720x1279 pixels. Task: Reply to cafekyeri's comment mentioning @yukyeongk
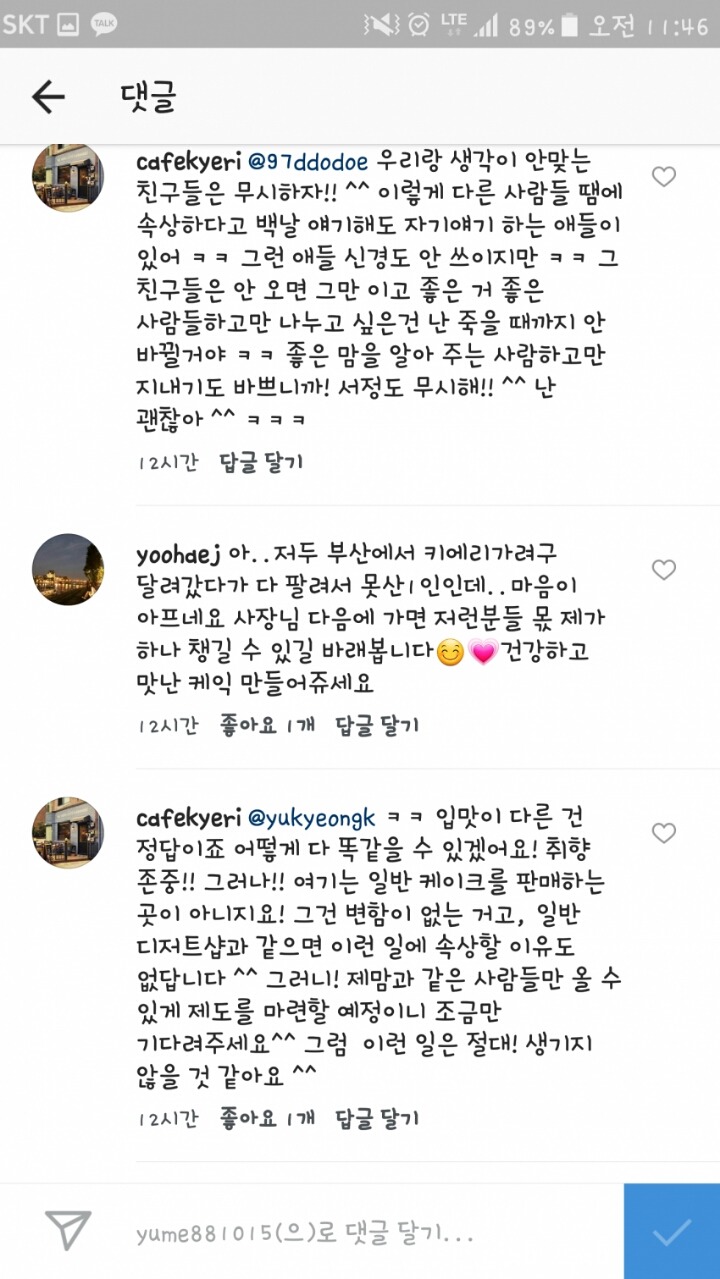377,1117
